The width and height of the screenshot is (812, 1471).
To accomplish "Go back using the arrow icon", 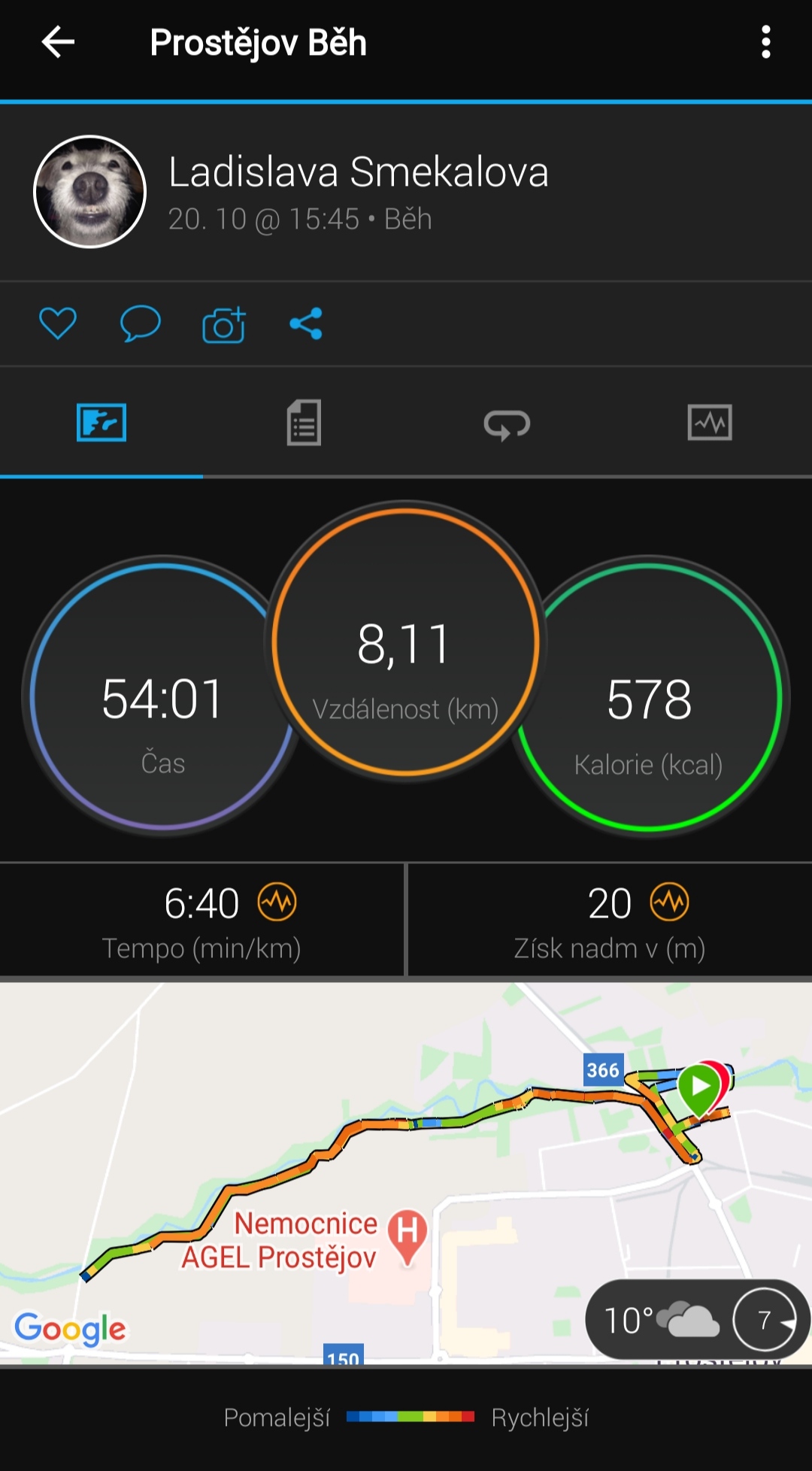I will pos(58,42).
